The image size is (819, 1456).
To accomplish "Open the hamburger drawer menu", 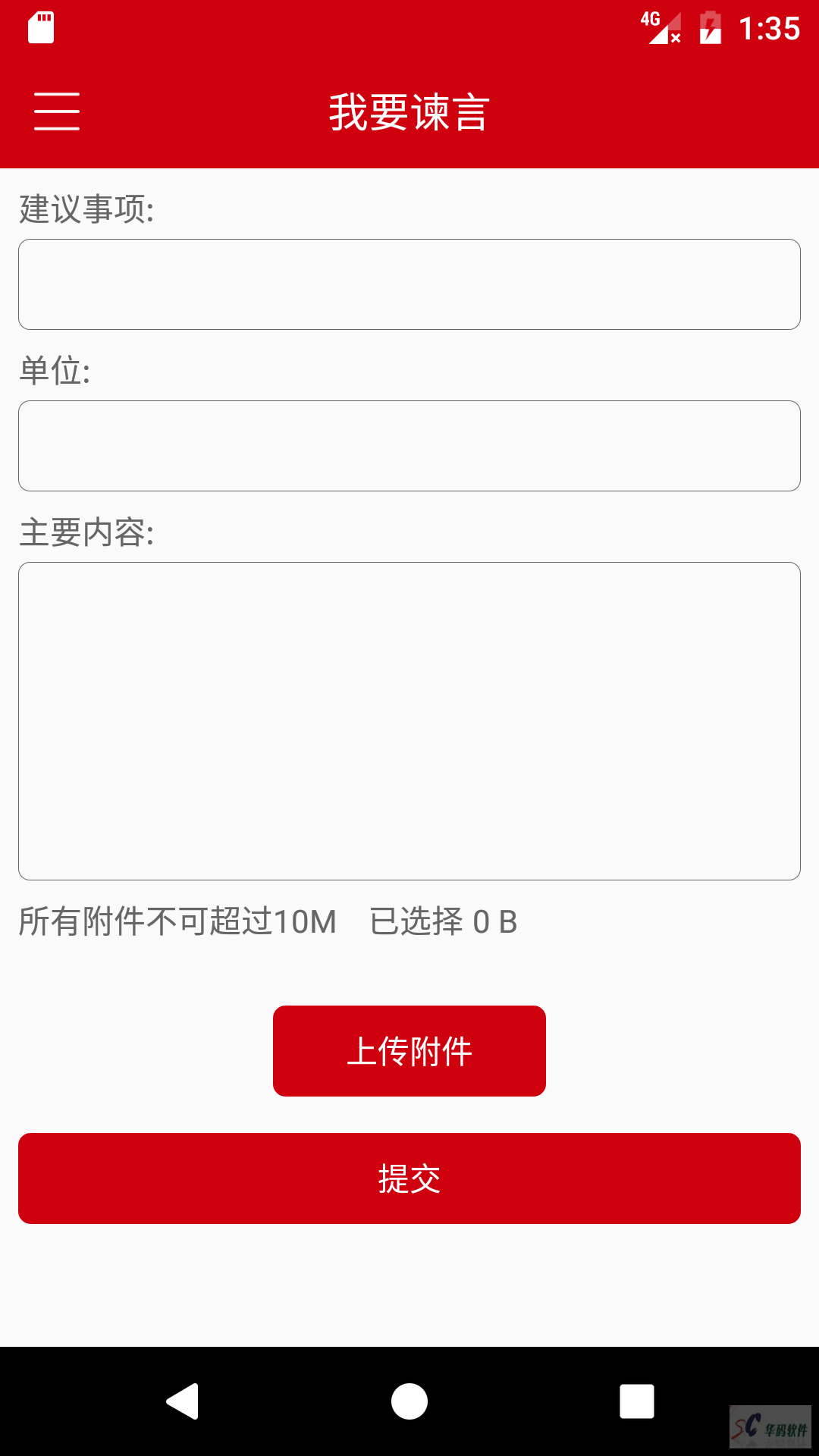I will pos(57,111).
